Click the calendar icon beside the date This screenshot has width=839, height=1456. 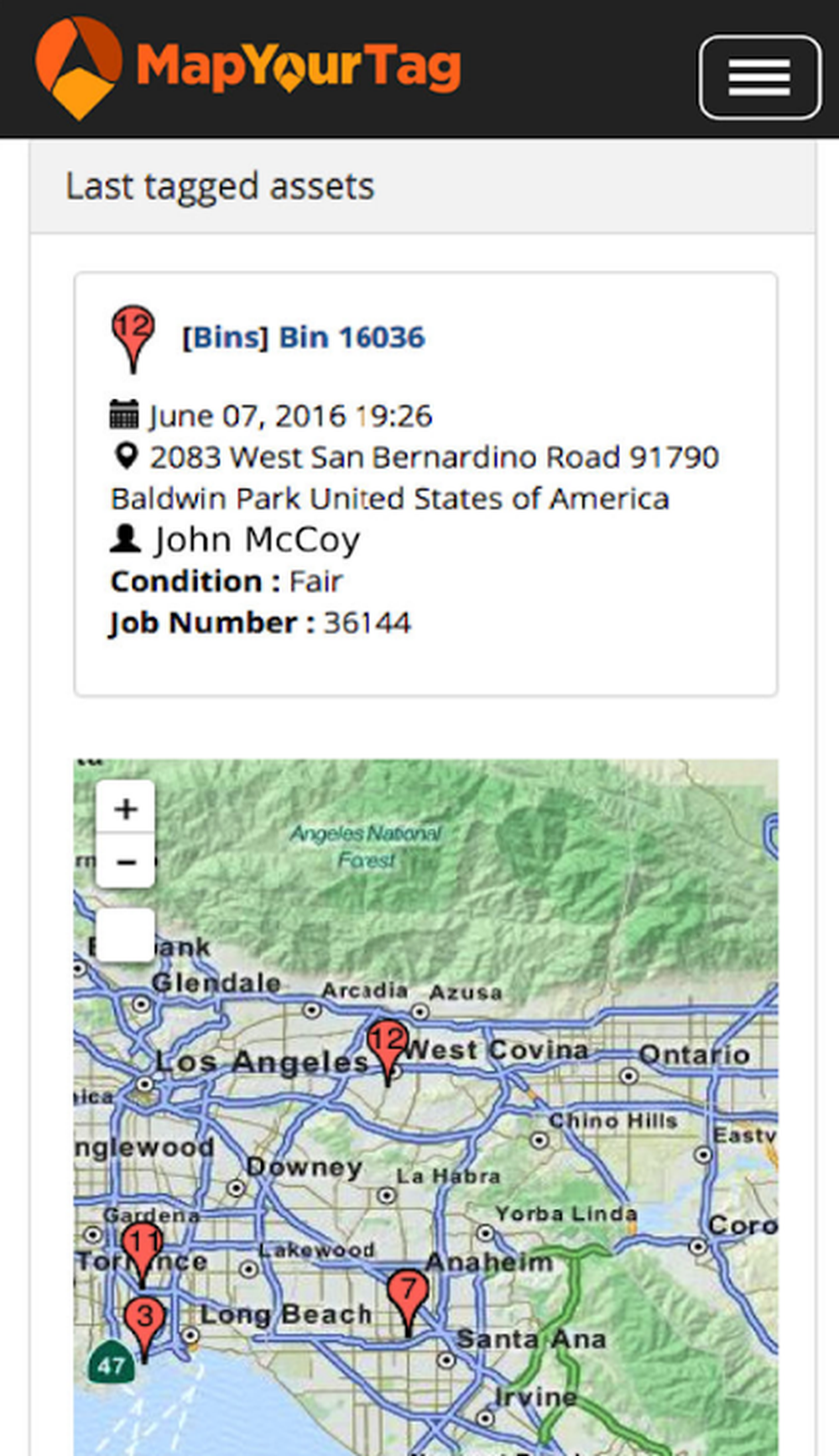[124, 414]
